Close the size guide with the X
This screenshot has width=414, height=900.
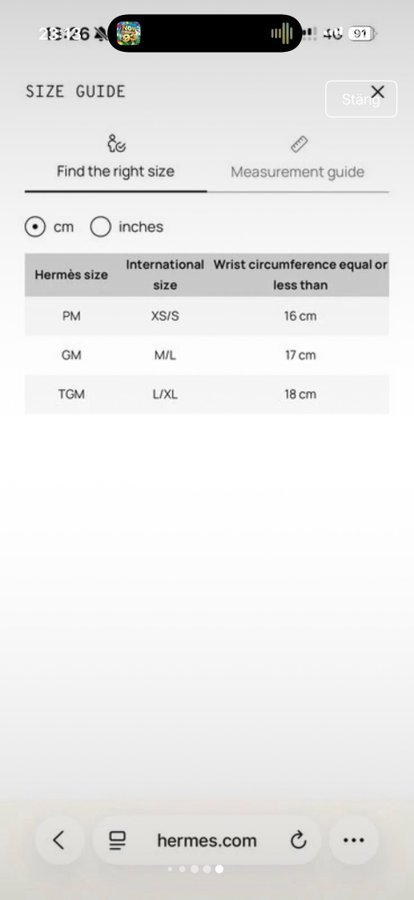pyautogui.click(x=377, y=92)
